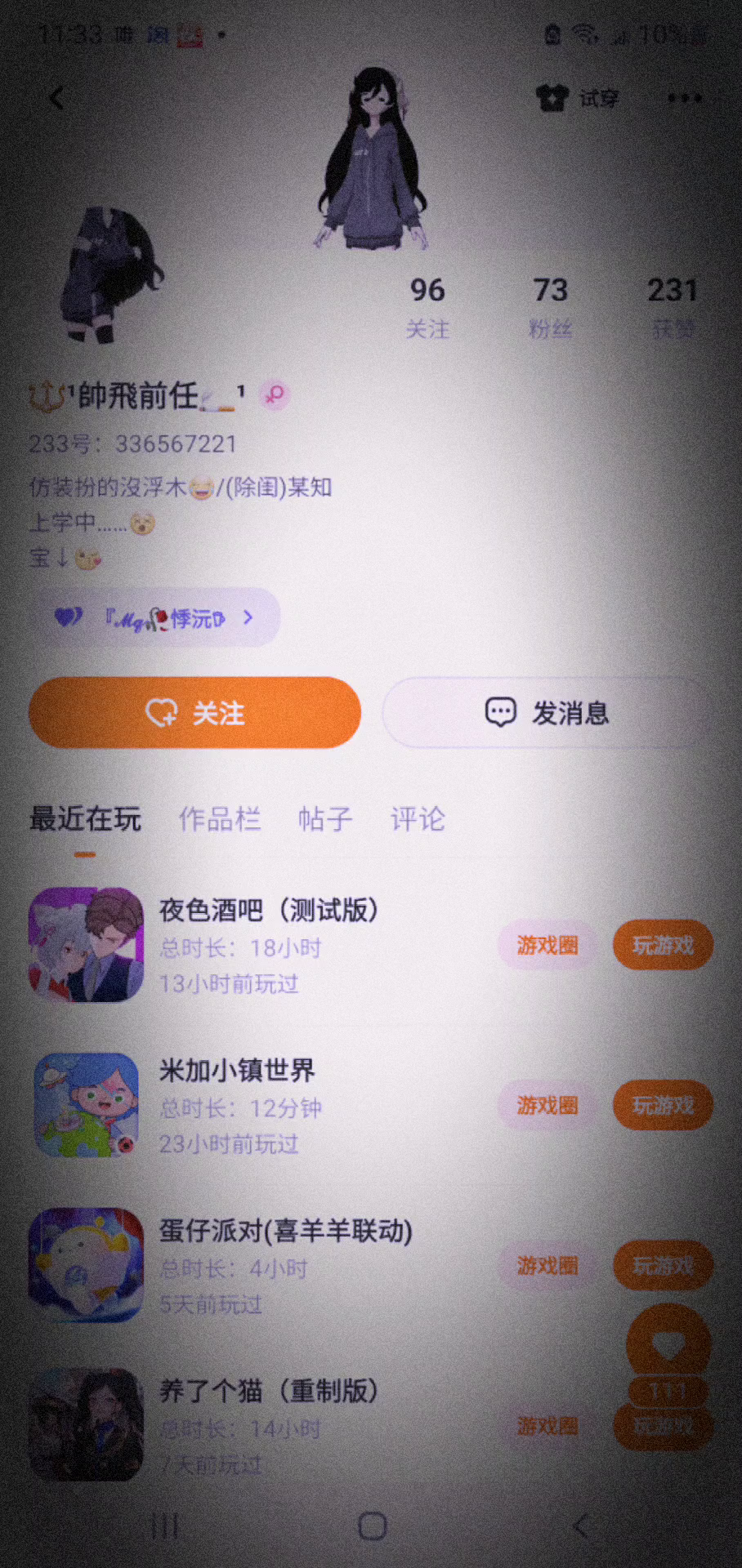The image size is (742, 1568).
Task: Open the 96 关注 following list
Action: [427, 307]
